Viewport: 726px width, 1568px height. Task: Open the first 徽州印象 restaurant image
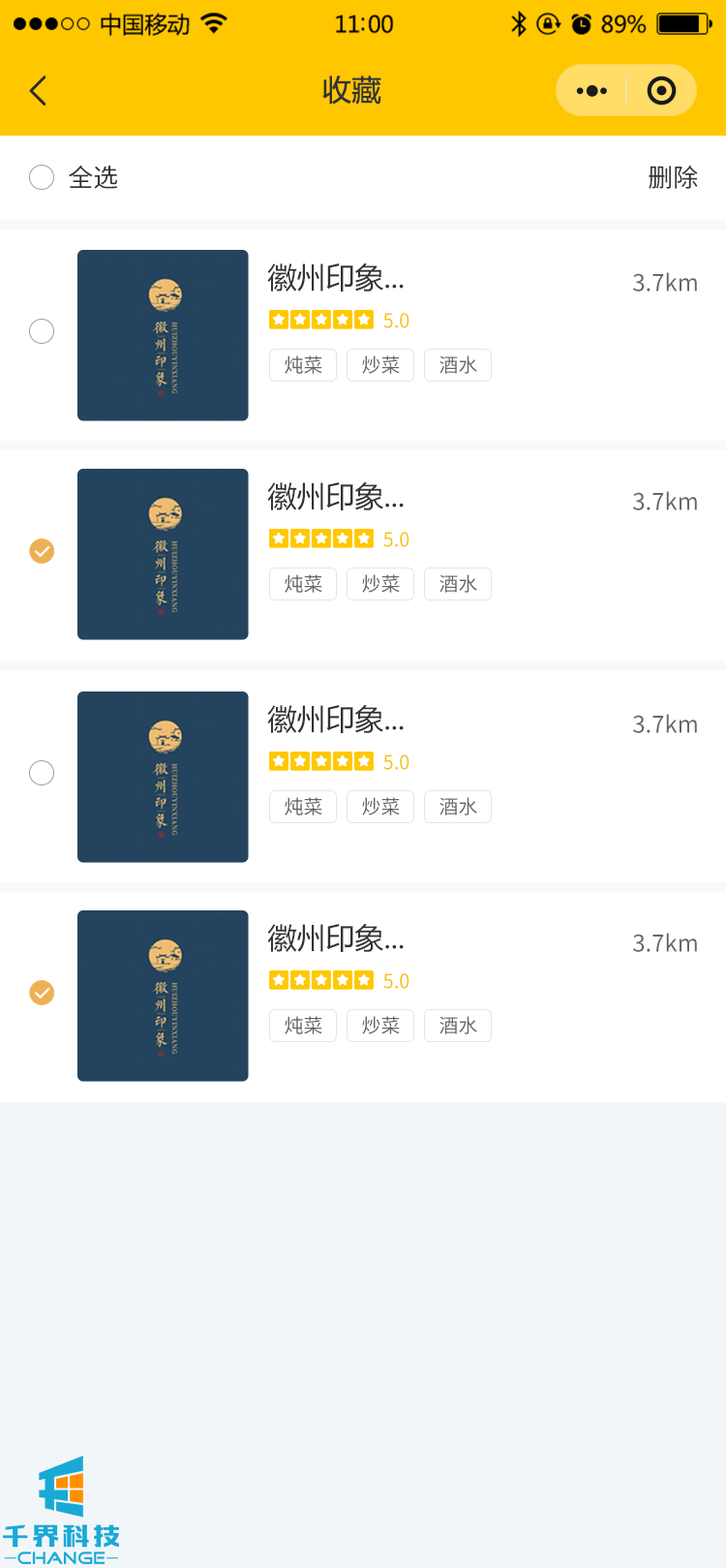163,335
